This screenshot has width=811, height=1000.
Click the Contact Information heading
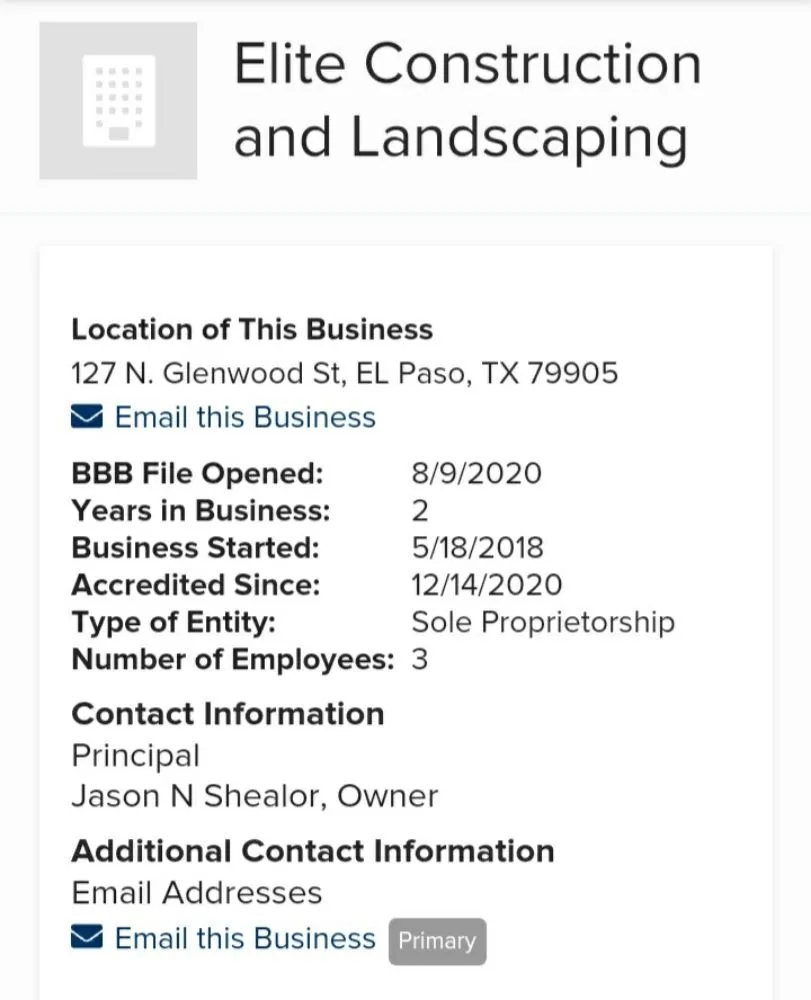click(x=227, y=713)
